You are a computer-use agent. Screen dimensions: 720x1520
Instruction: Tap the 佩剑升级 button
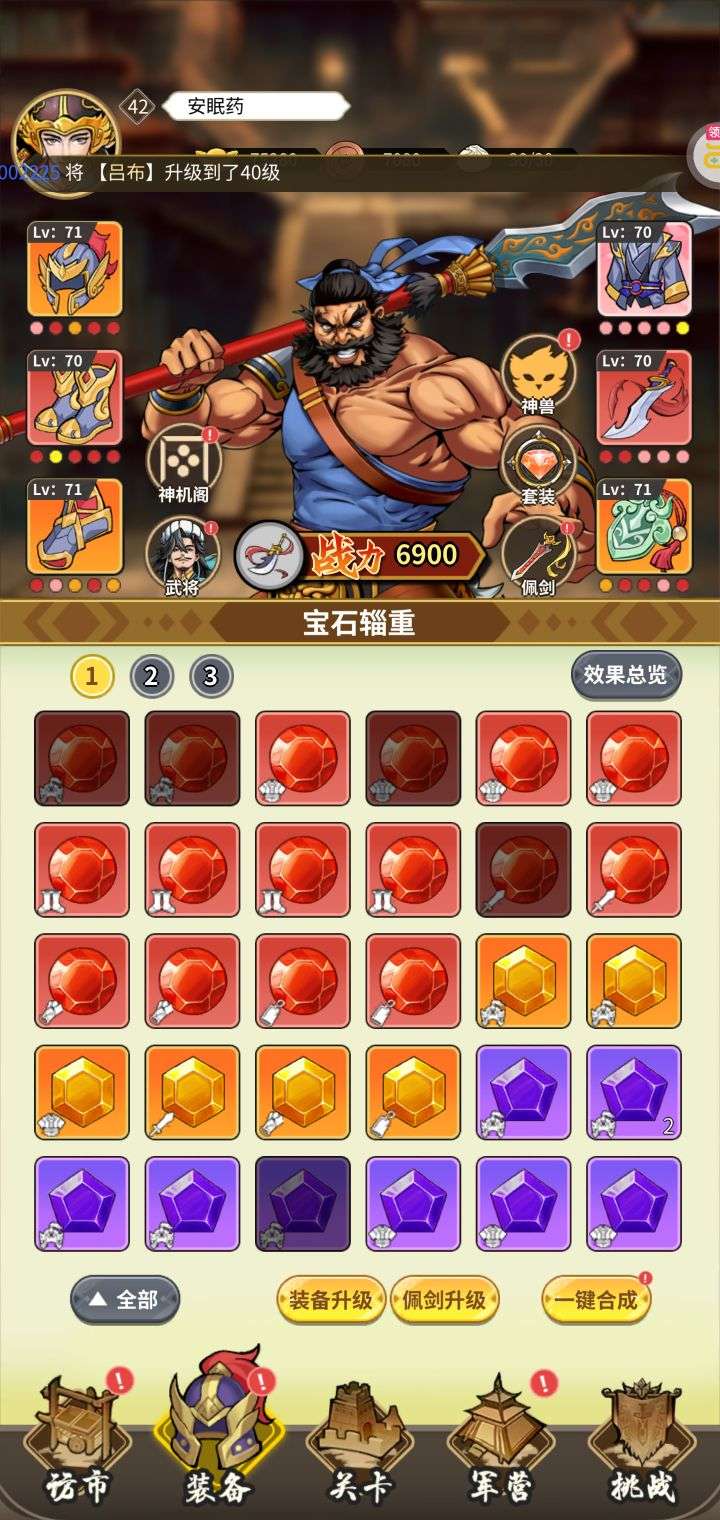click(x=444, y=1300)
